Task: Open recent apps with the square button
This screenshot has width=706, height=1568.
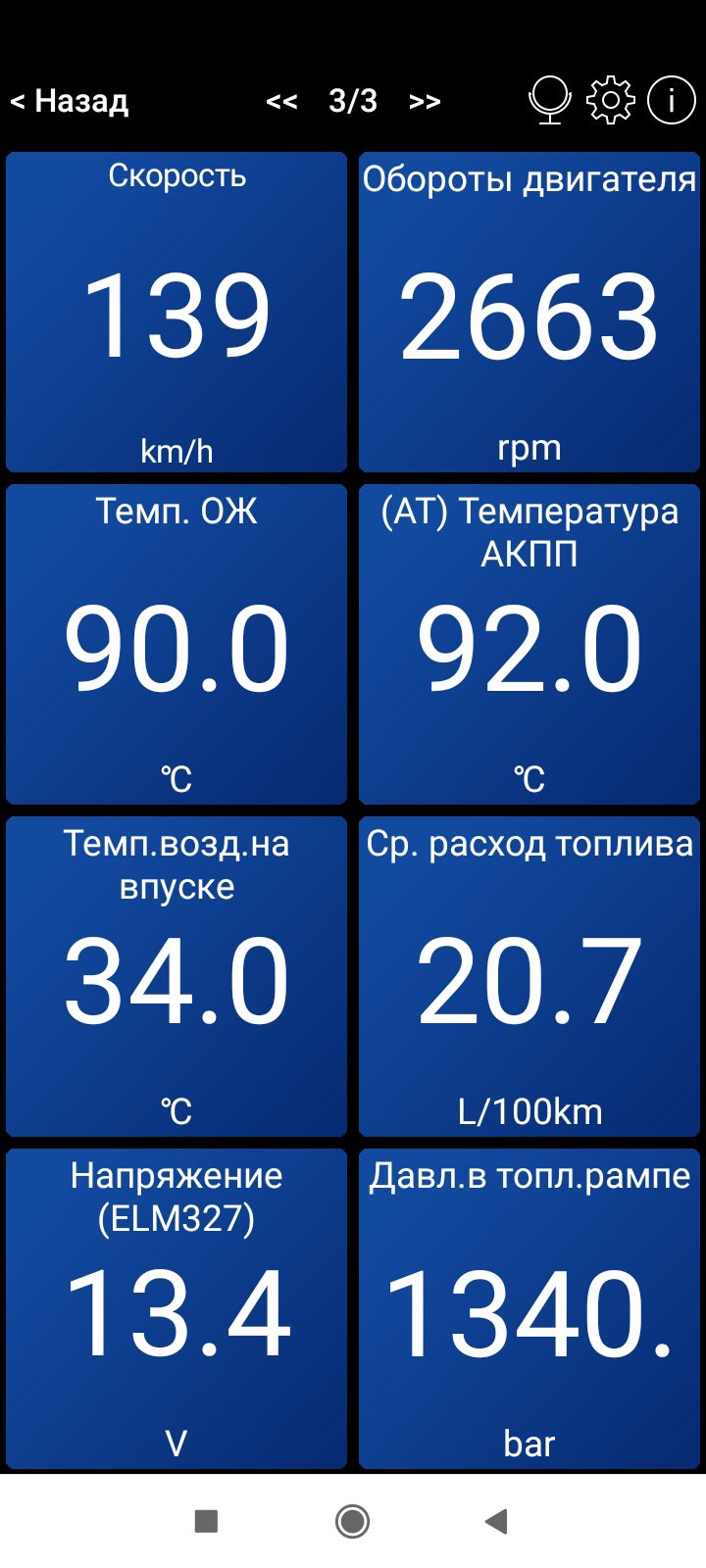Action: (x=206, y=1521)
